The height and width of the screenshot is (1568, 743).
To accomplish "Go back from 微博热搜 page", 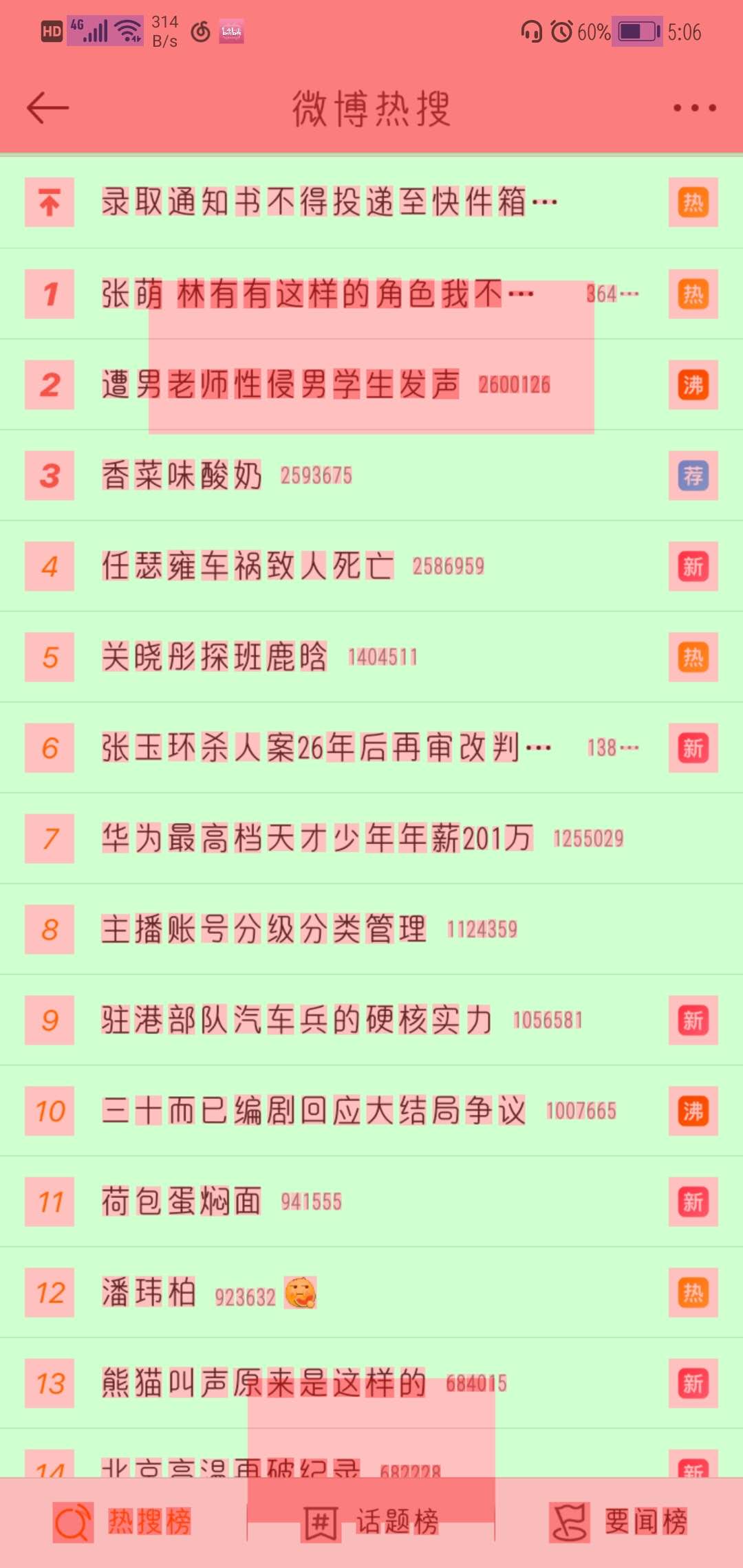I will (48, 108).
